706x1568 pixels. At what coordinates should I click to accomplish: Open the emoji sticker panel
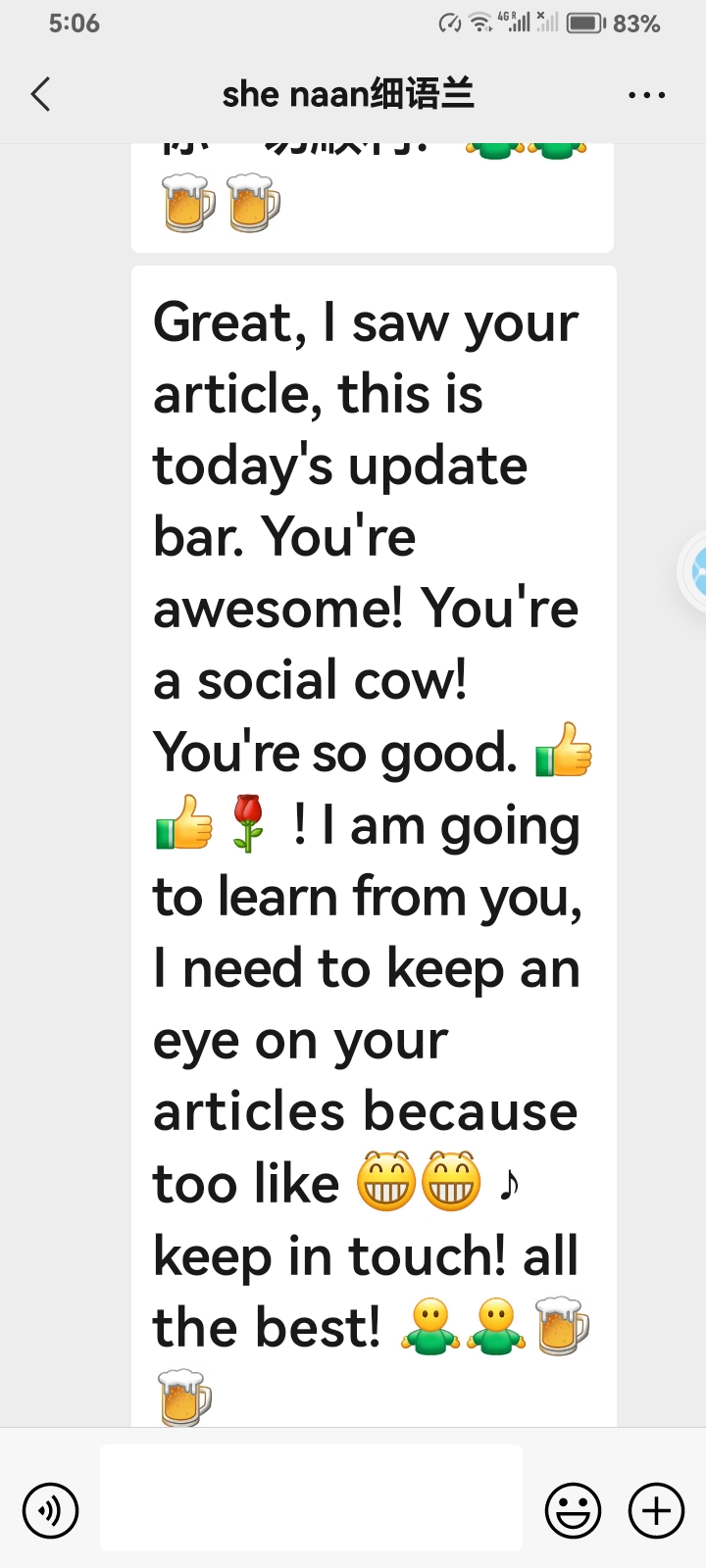[x=573, y=1510]
